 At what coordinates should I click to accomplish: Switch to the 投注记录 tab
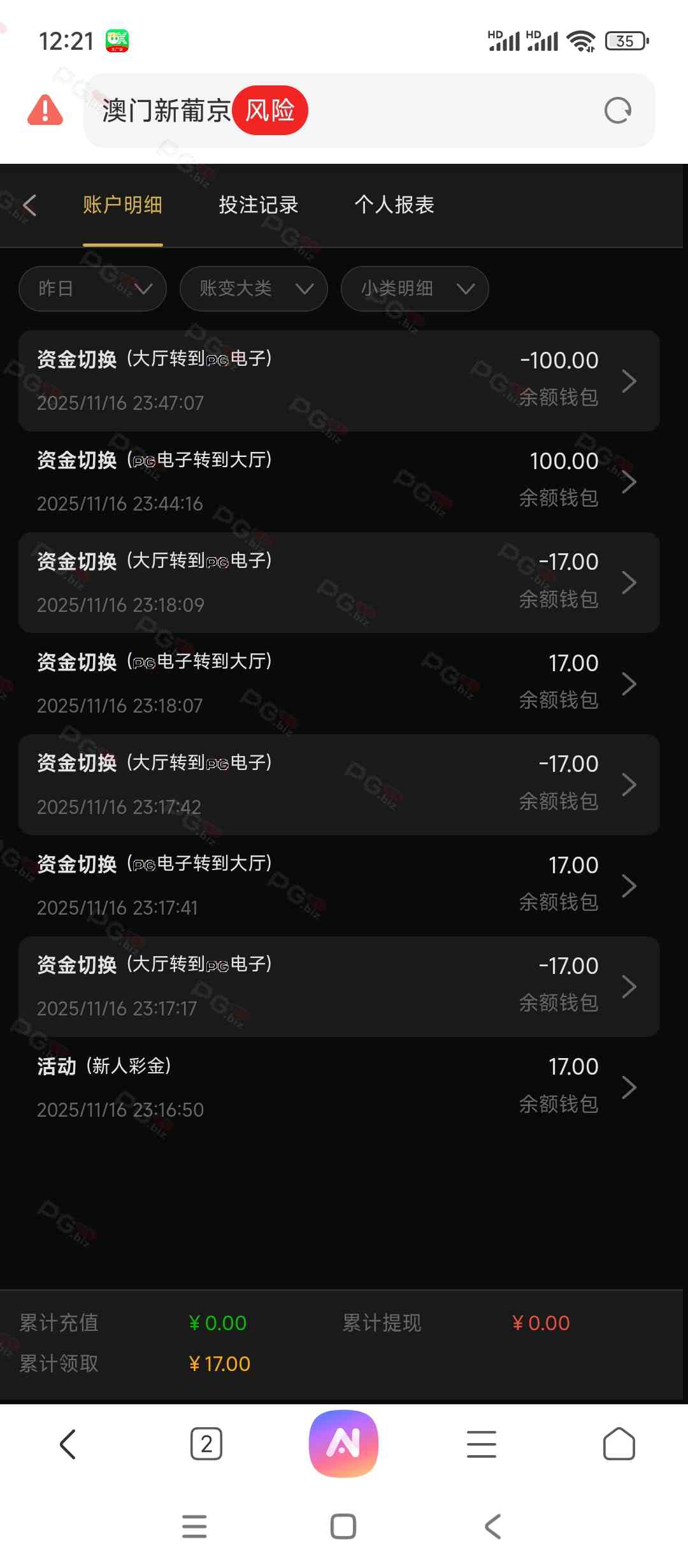tap(258, 205)
